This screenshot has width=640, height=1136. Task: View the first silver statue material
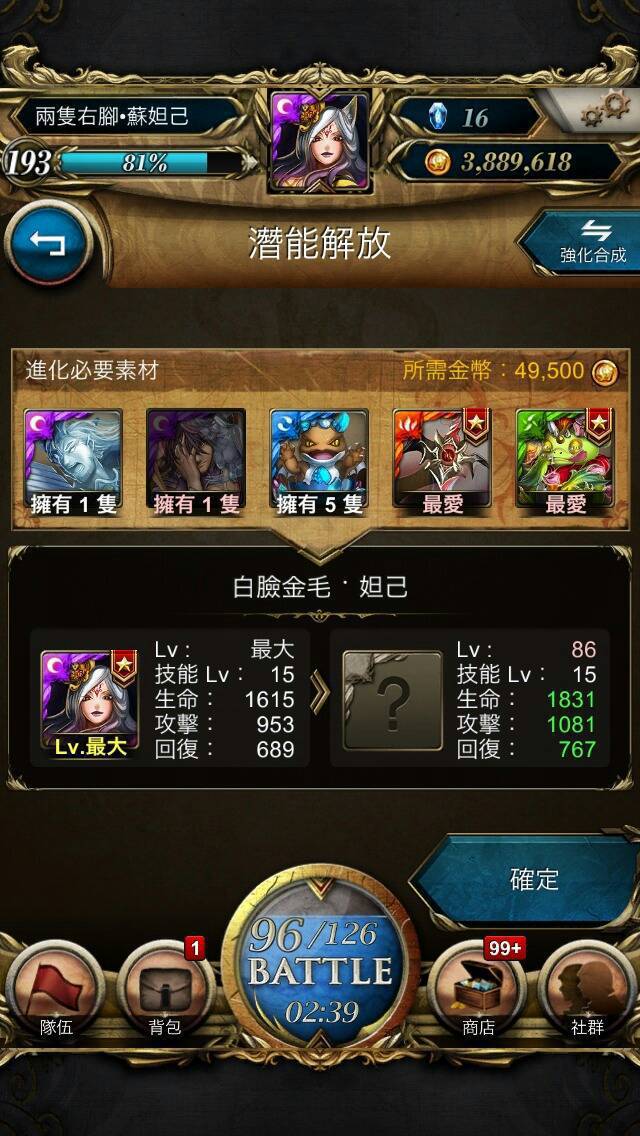point(73,462)
